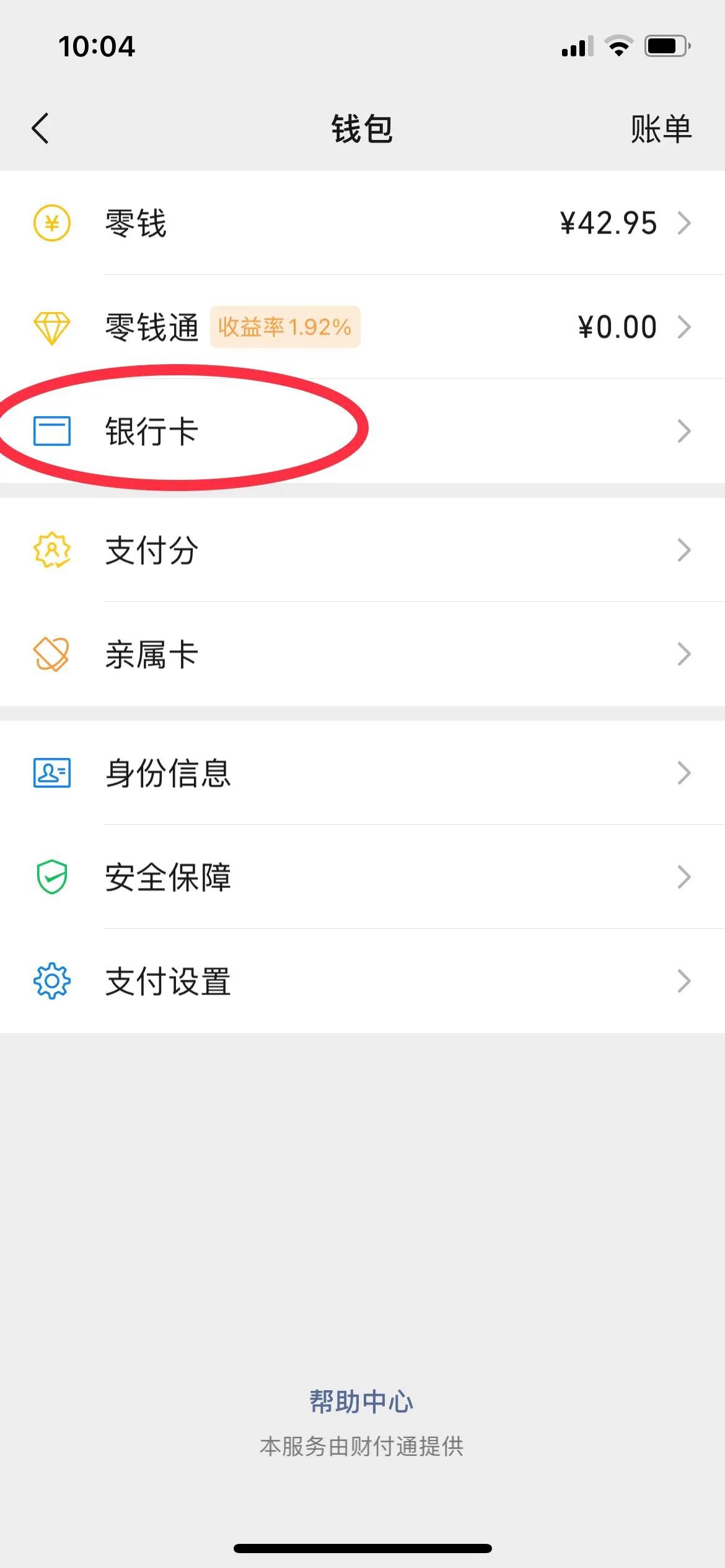725x1568 pixels.
Task: Open the 银行卡 bank cards row
Action: 362,431
